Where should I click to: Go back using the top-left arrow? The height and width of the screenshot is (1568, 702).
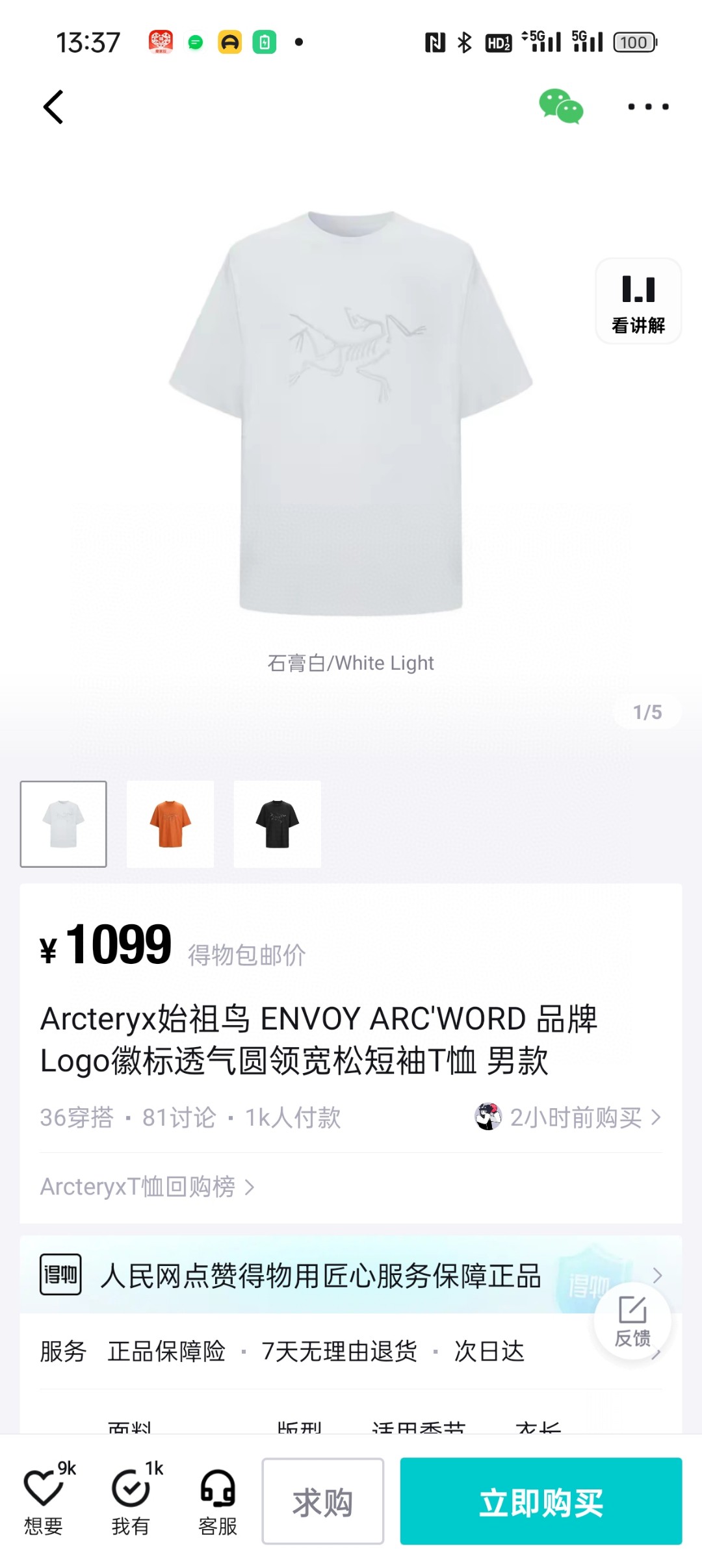click(53, 107)
